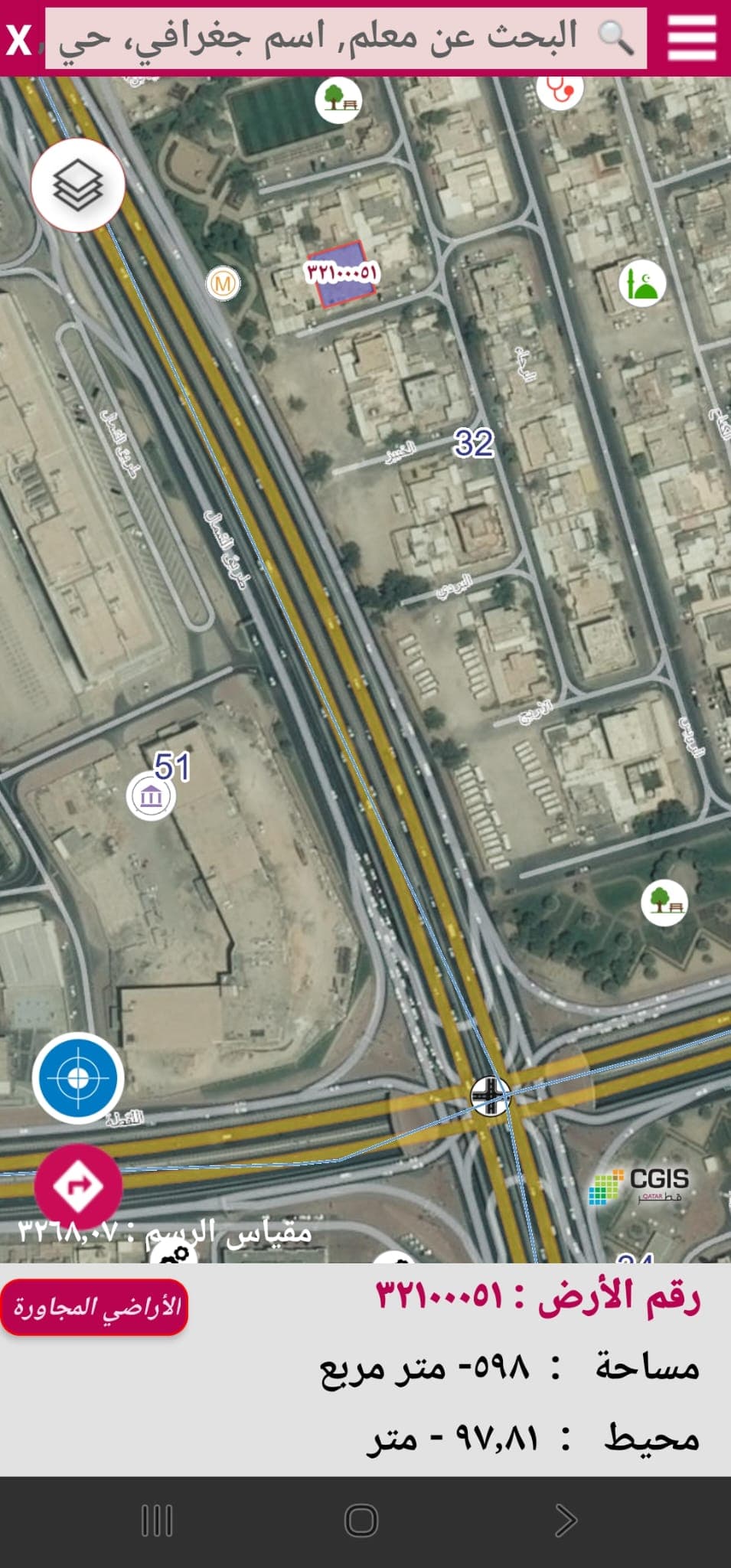
Task: Tap the mosque marker on the map
Action: [641, 284]
